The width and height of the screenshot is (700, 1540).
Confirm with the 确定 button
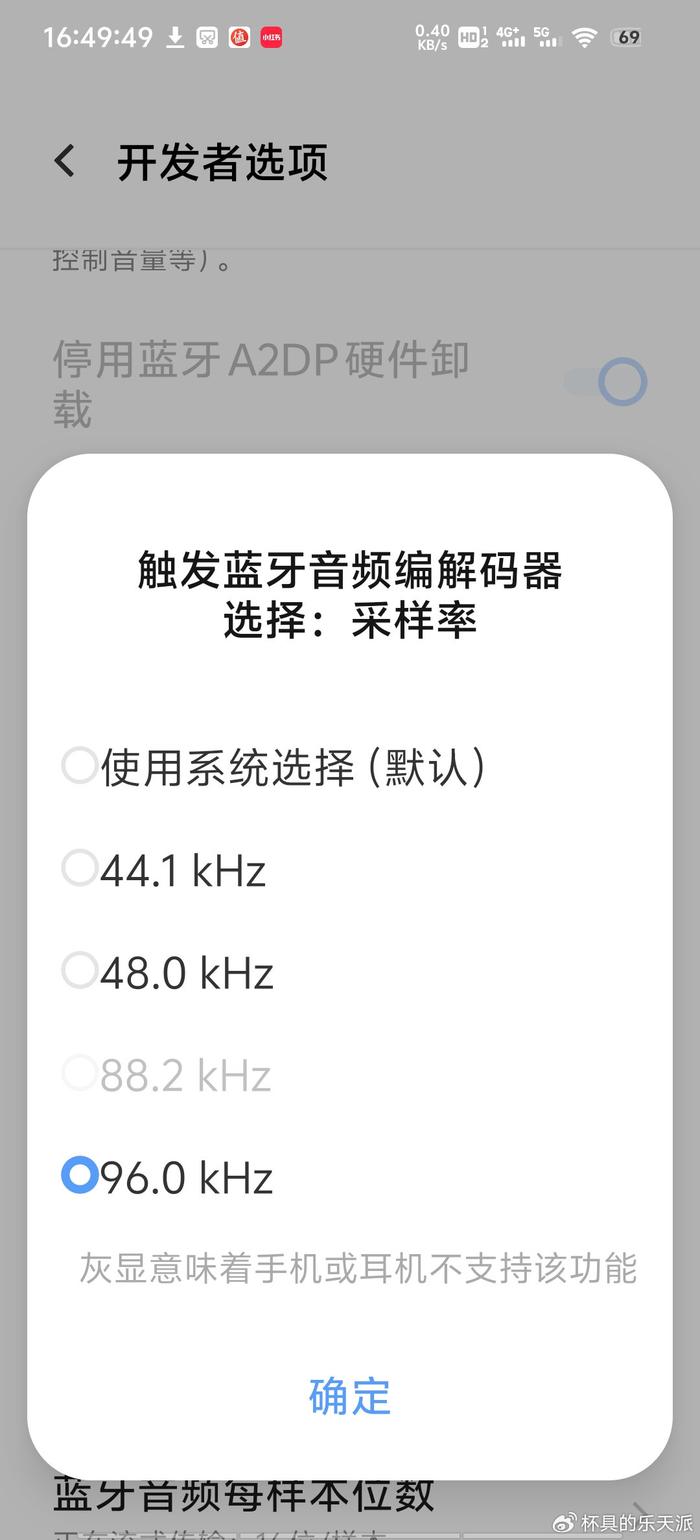click(x=350, y=1396)
